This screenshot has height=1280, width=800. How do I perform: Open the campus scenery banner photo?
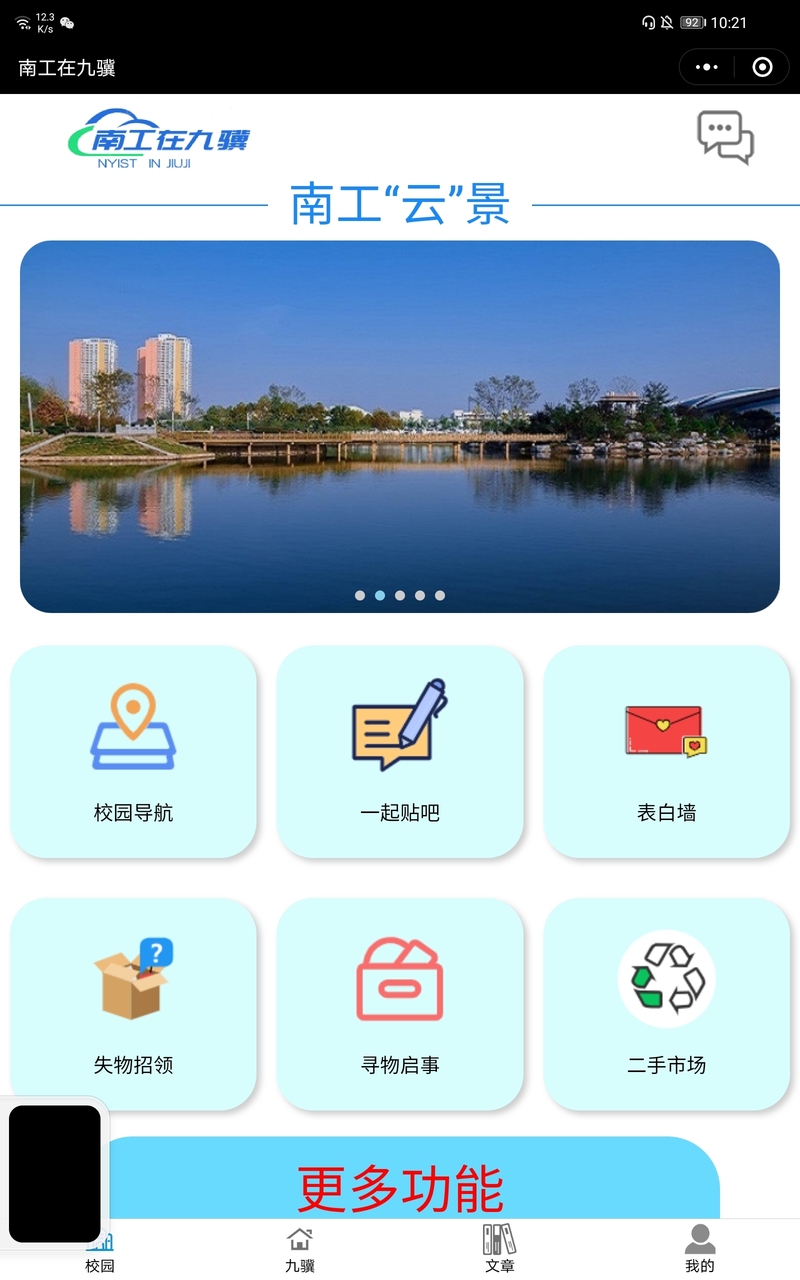coord(400,426)
